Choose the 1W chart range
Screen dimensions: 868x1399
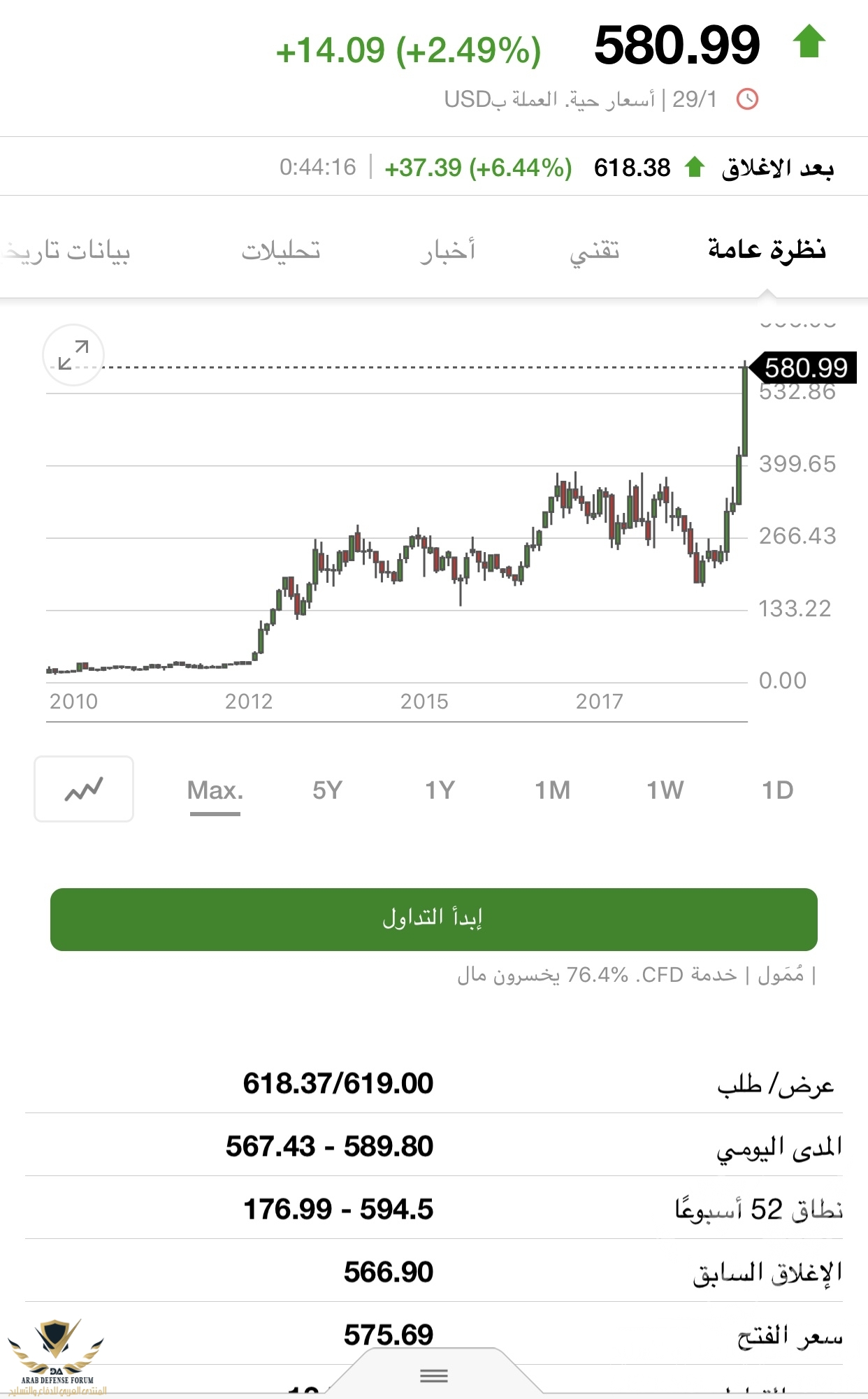(665, 790)
